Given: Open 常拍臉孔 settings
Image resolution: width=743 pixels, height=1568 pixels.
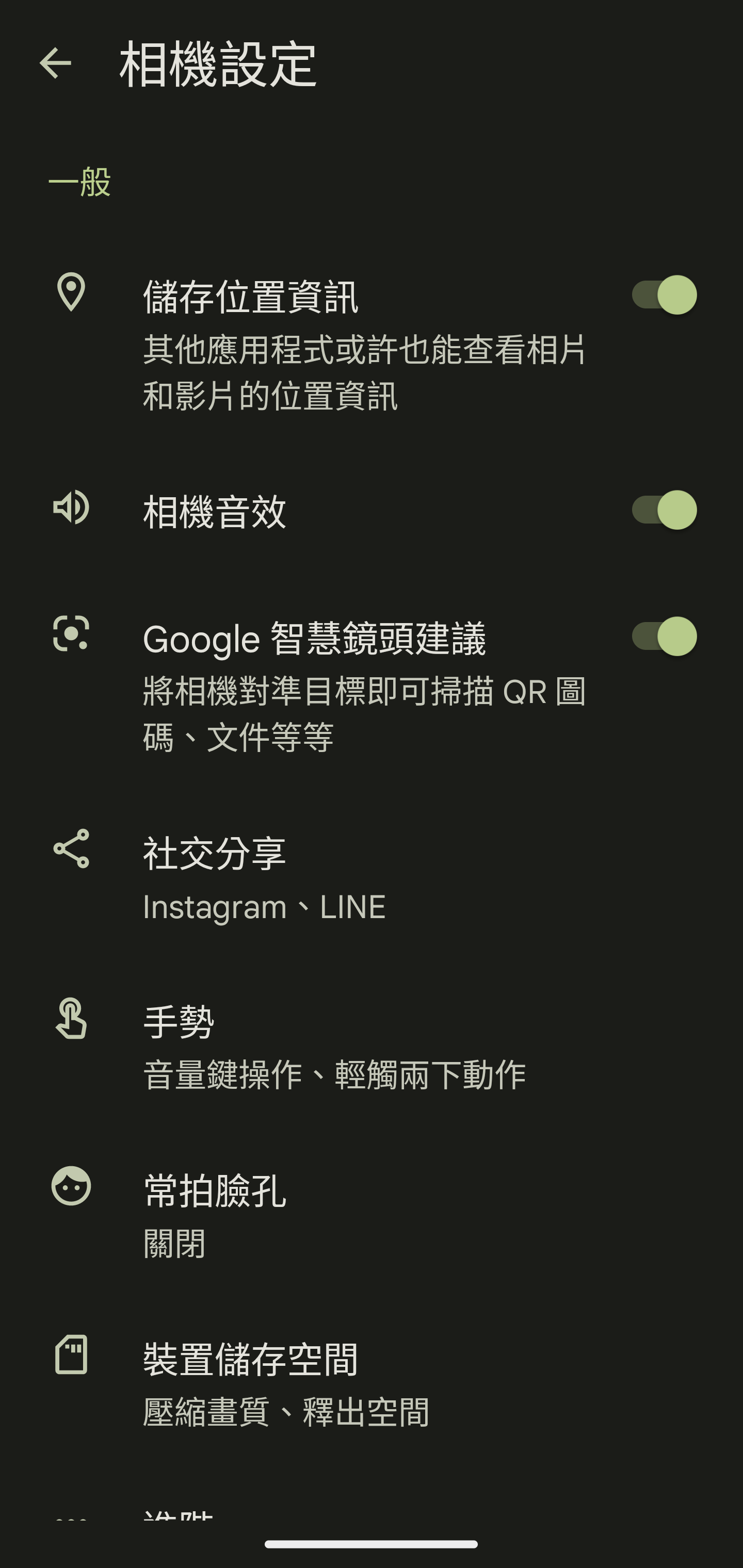Looking at the screenshot, I should pos(372,1216).
